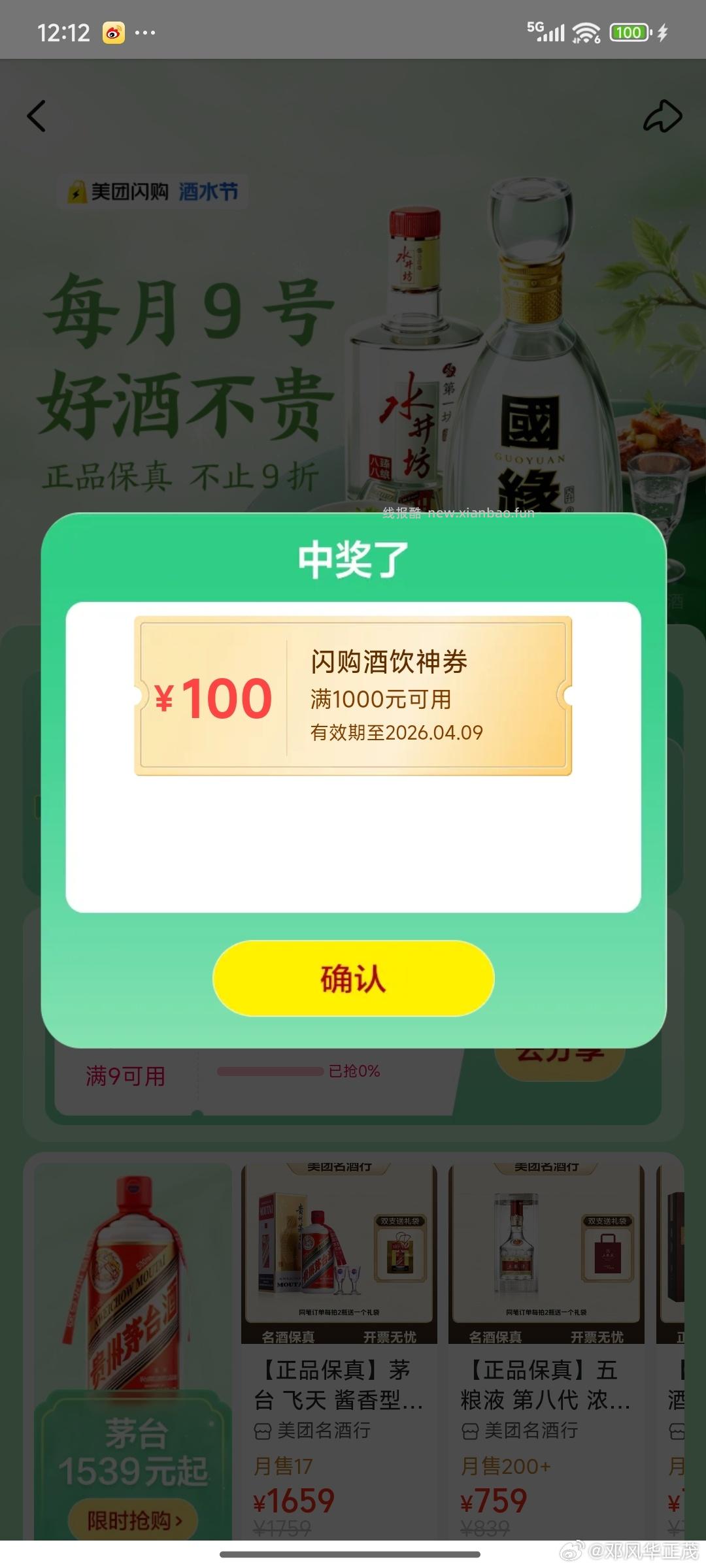The width and height of the screenshot is (706, 1568).
Task: Tap the battery indicator showing 100
Action: click(x=630, y=31)
